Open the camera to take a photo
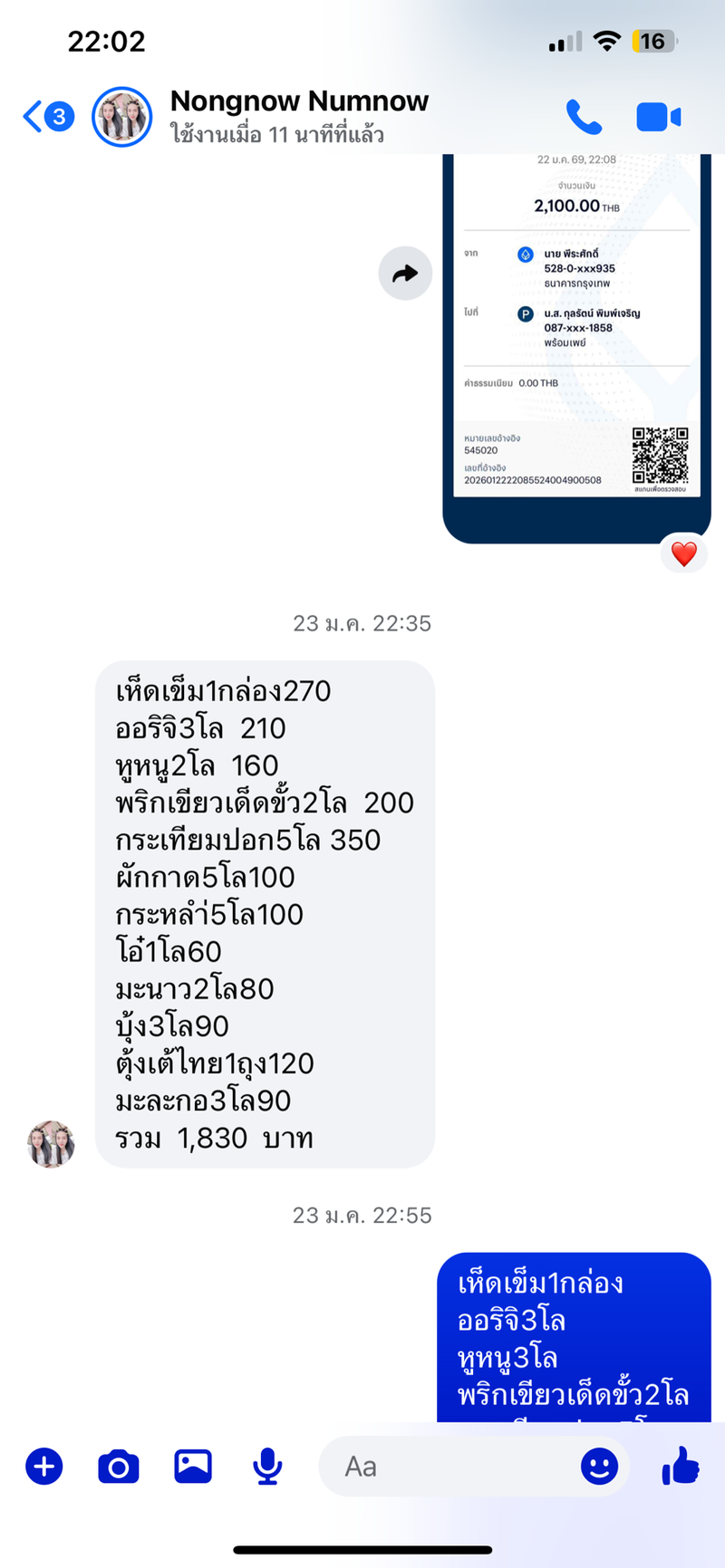Screen dimensions: 725x1568 pos(118,1466)
